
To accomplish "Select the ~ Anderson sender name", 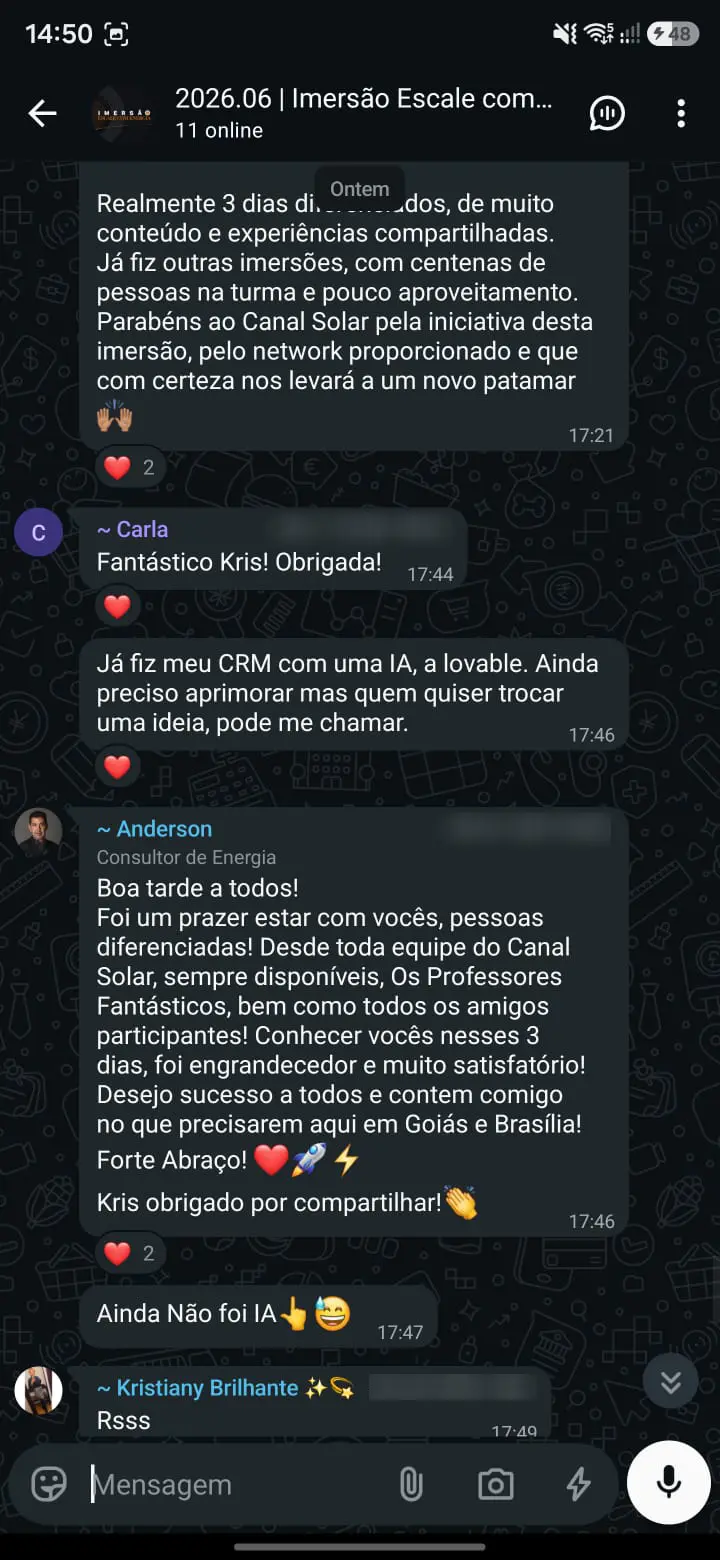I will pyautogui.click(x=154, y=829).
